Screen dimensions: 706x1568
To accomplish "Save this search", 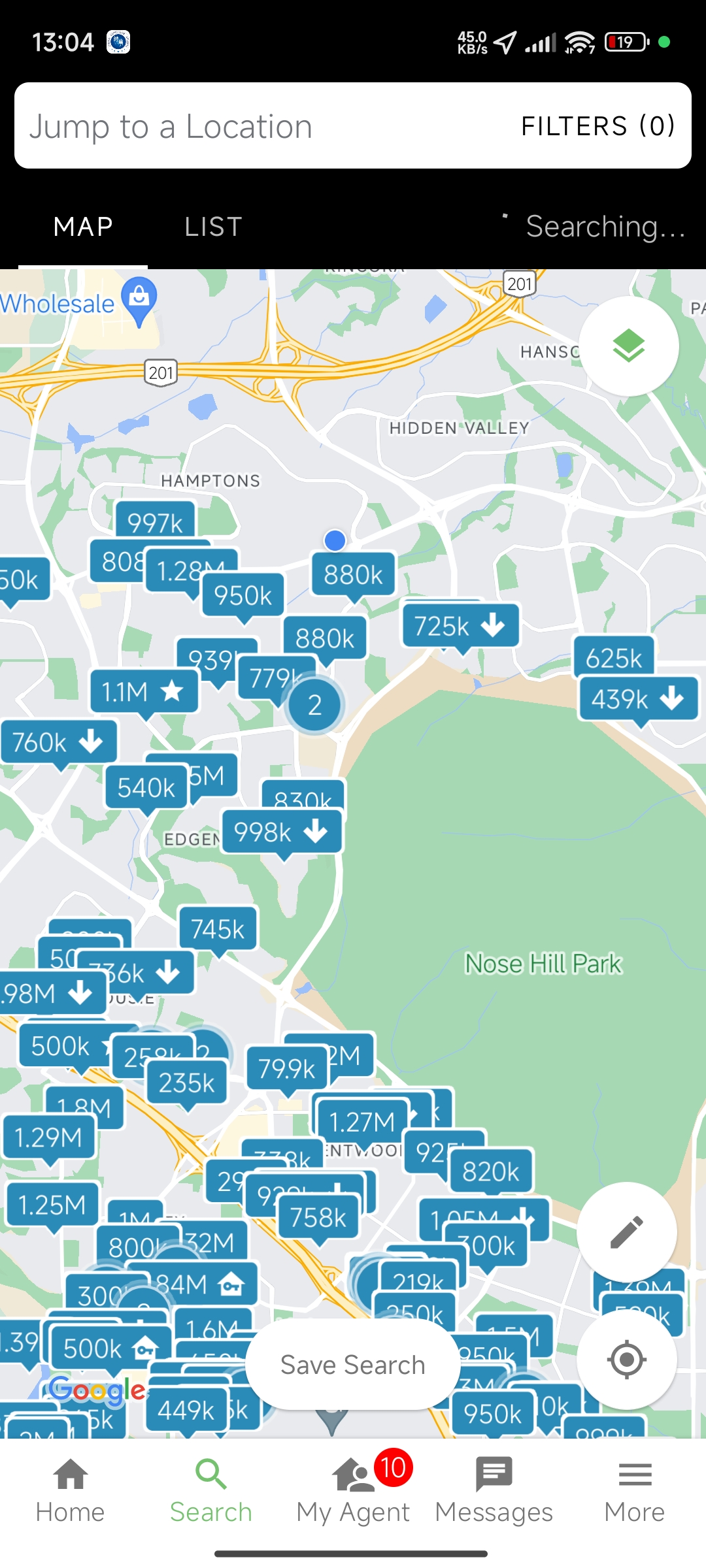I will [352, 1365].
